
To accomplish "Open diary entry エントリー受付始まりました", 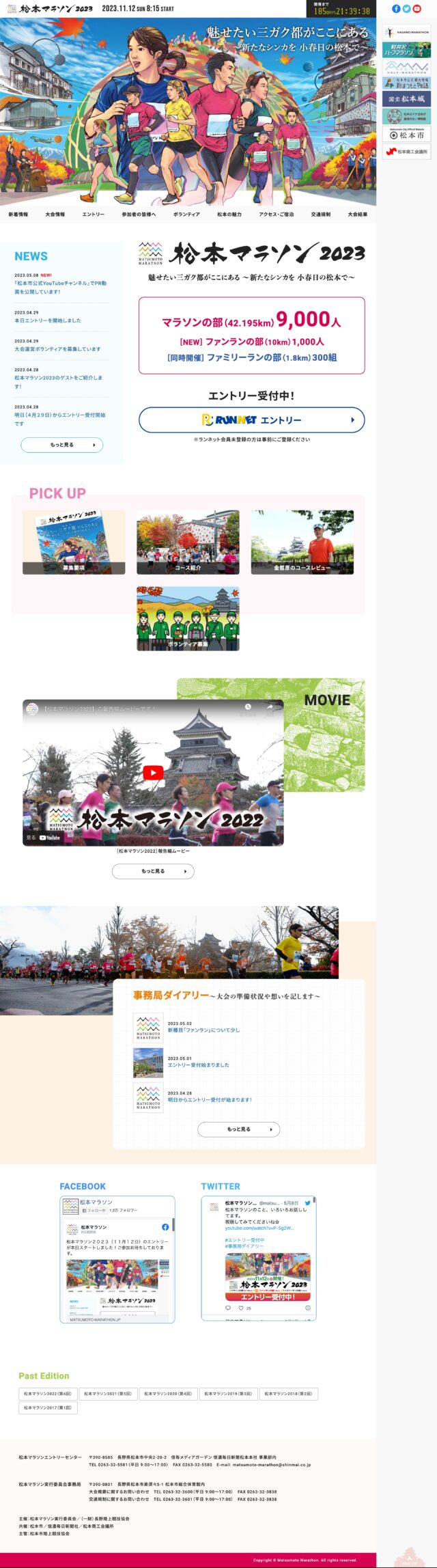I will pos(199,1064).
